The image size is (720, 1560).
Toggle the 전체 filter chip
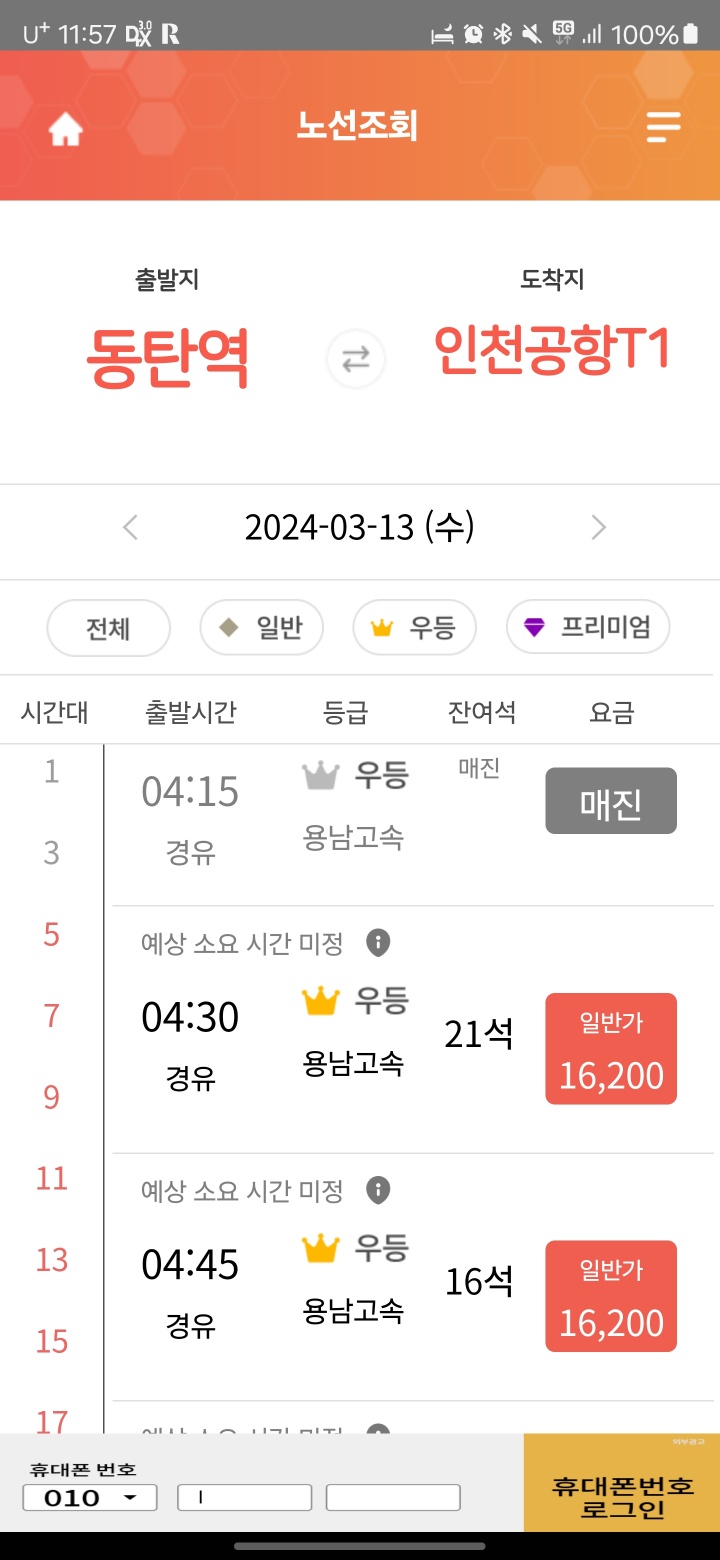pyautogui.click(x=108, y=627)
